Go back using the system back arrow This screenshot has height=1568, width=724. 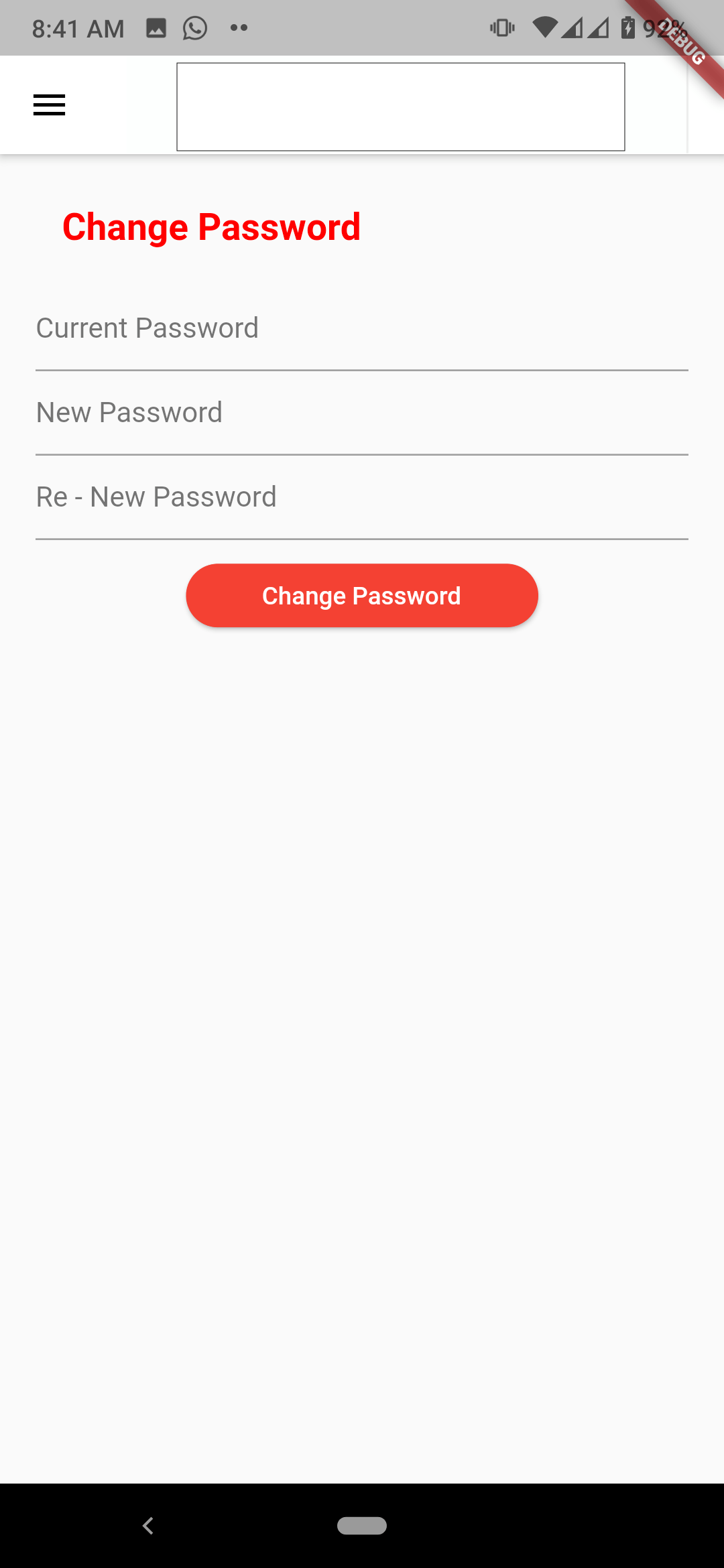point(148,1526)
